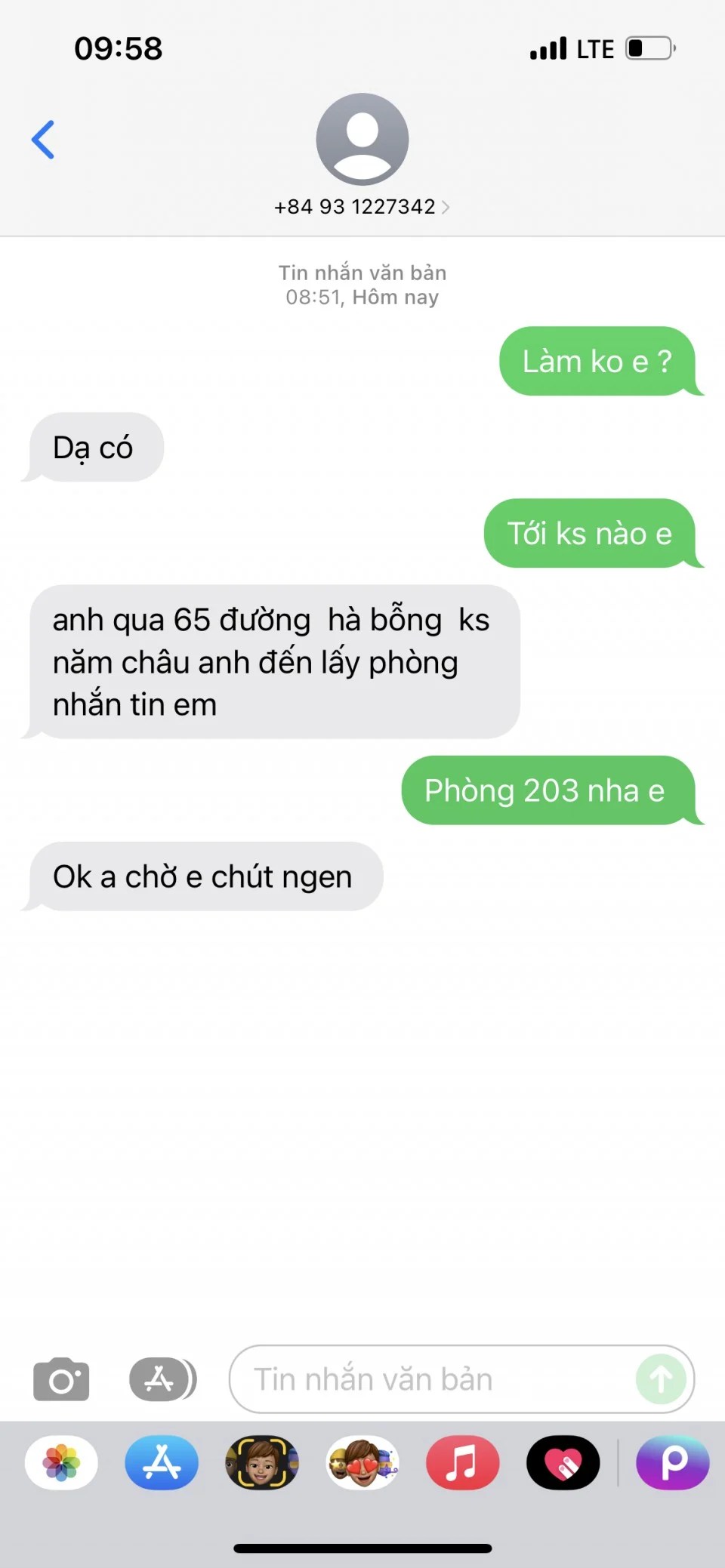
Task: Send the message with the arrow button
Action: pyautogui.click(x=661, y=1379)
